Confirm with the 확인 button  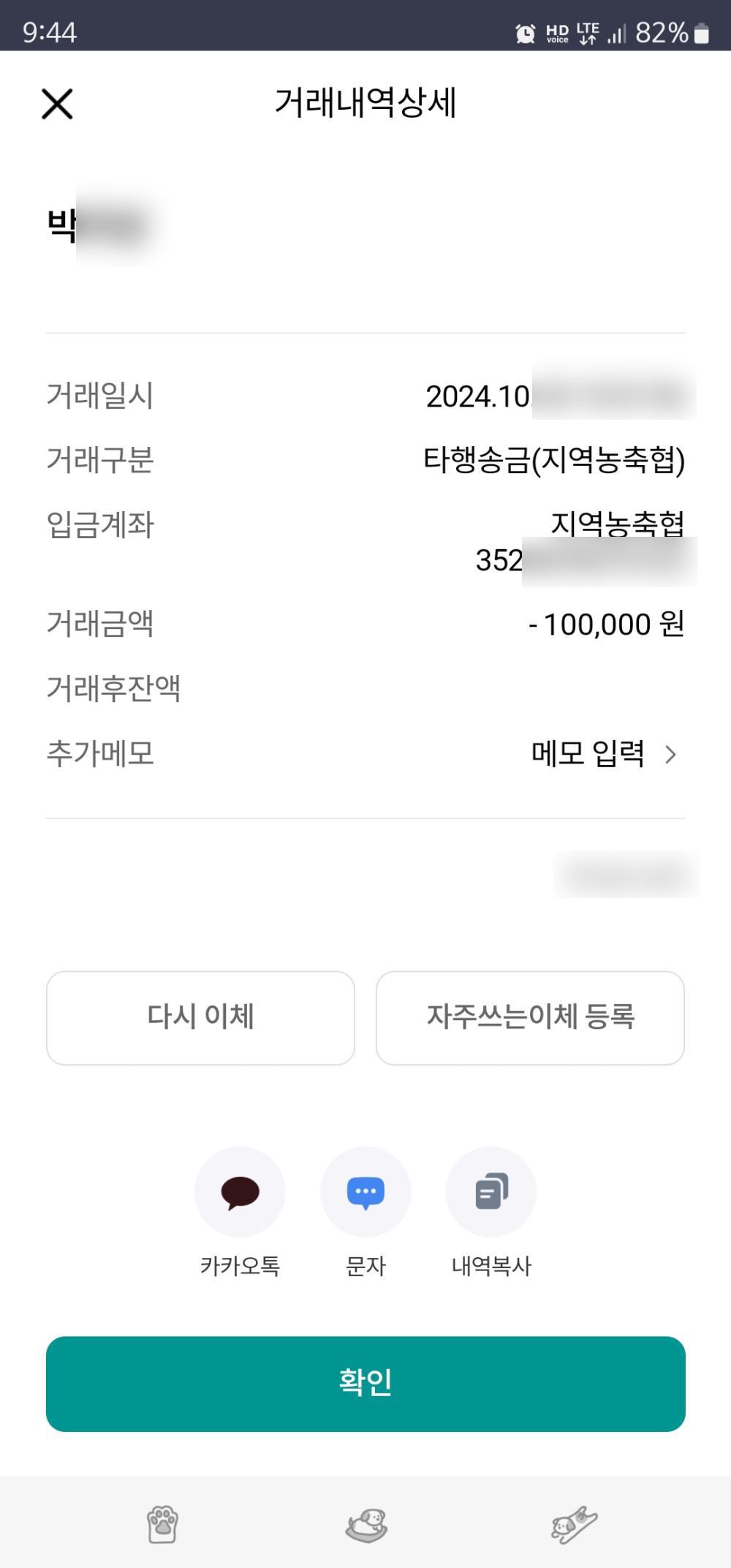pyautogui.click(x=365, y=1383)
